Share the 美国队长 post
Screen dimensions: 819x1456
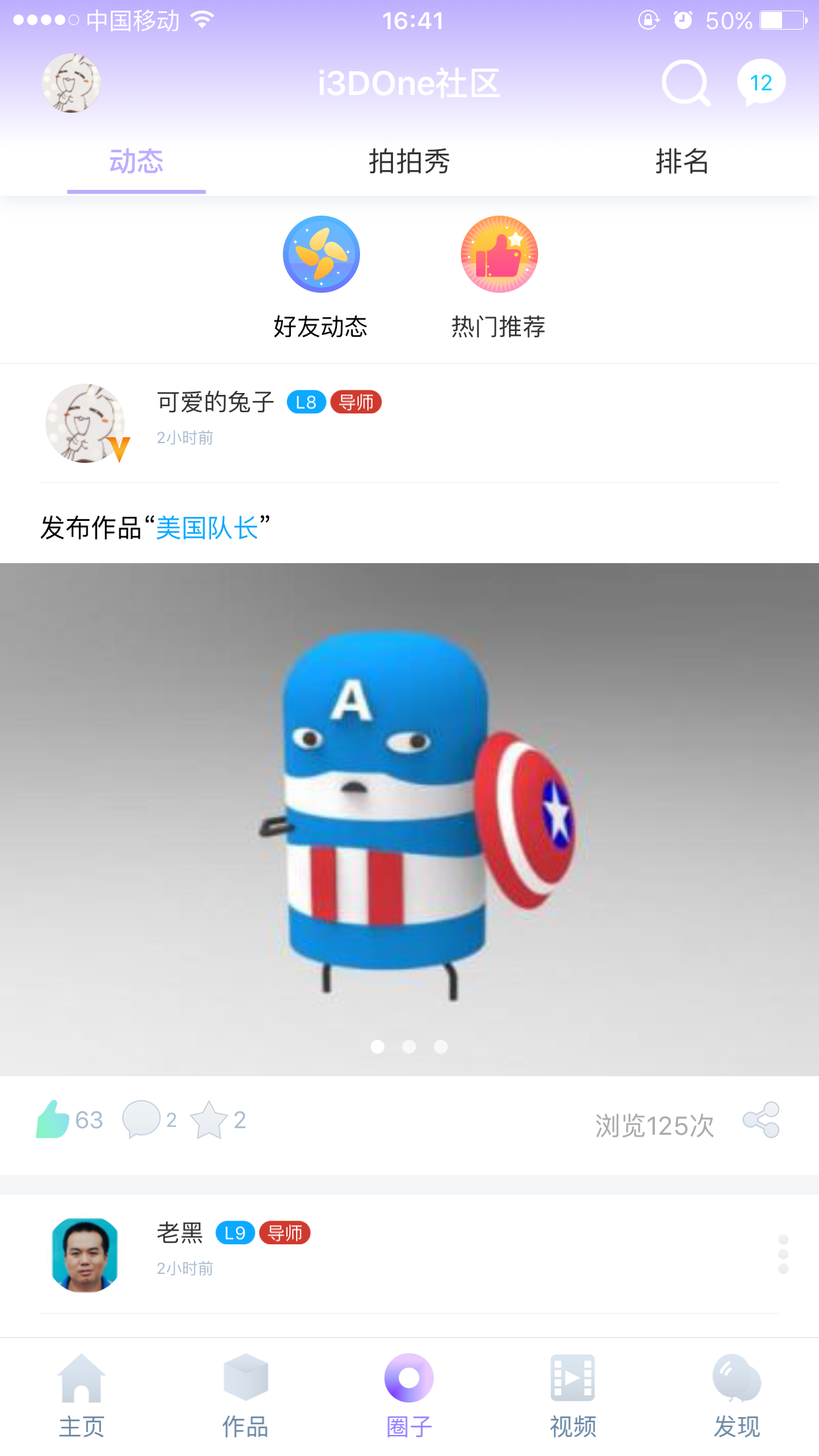pos(761,1120)
